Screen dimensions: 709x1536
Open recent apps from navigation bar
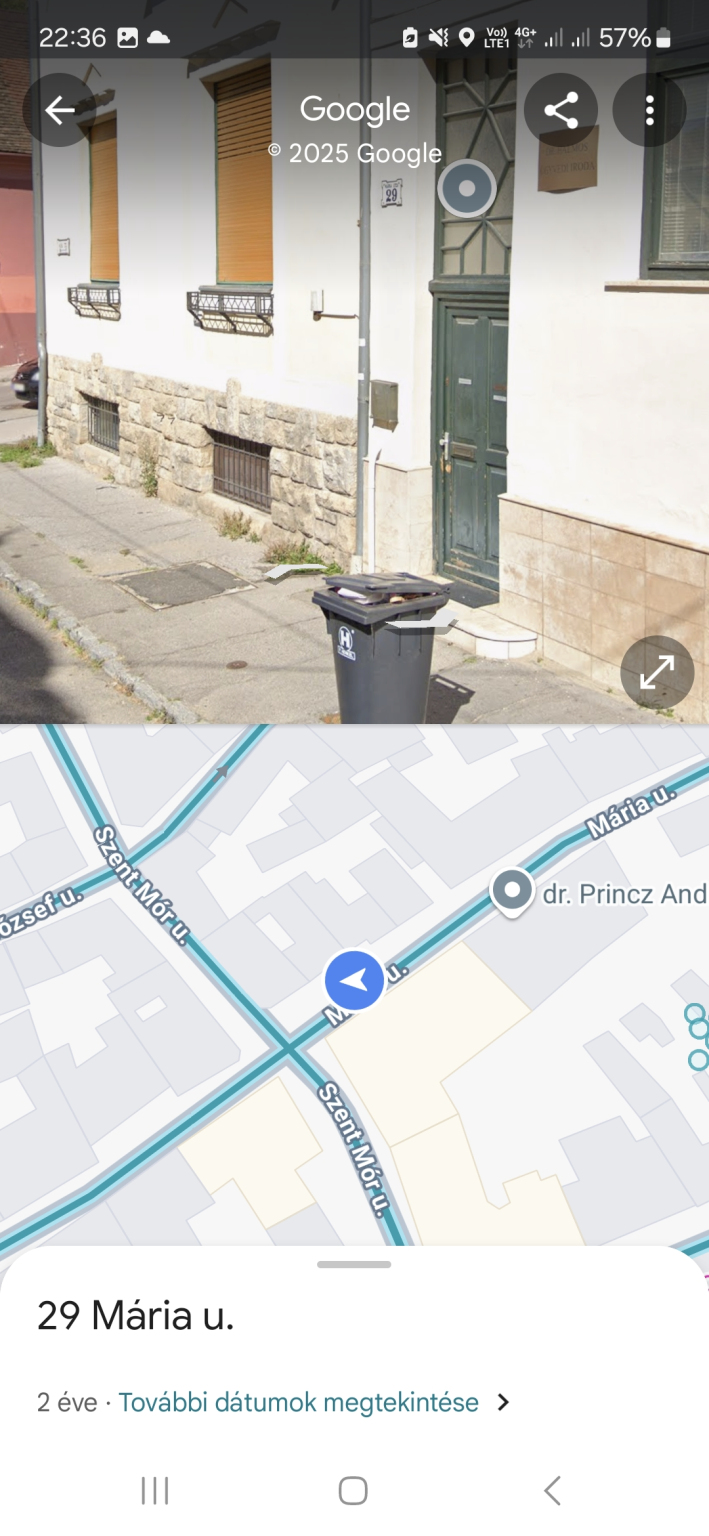(x=155, y=1490)
